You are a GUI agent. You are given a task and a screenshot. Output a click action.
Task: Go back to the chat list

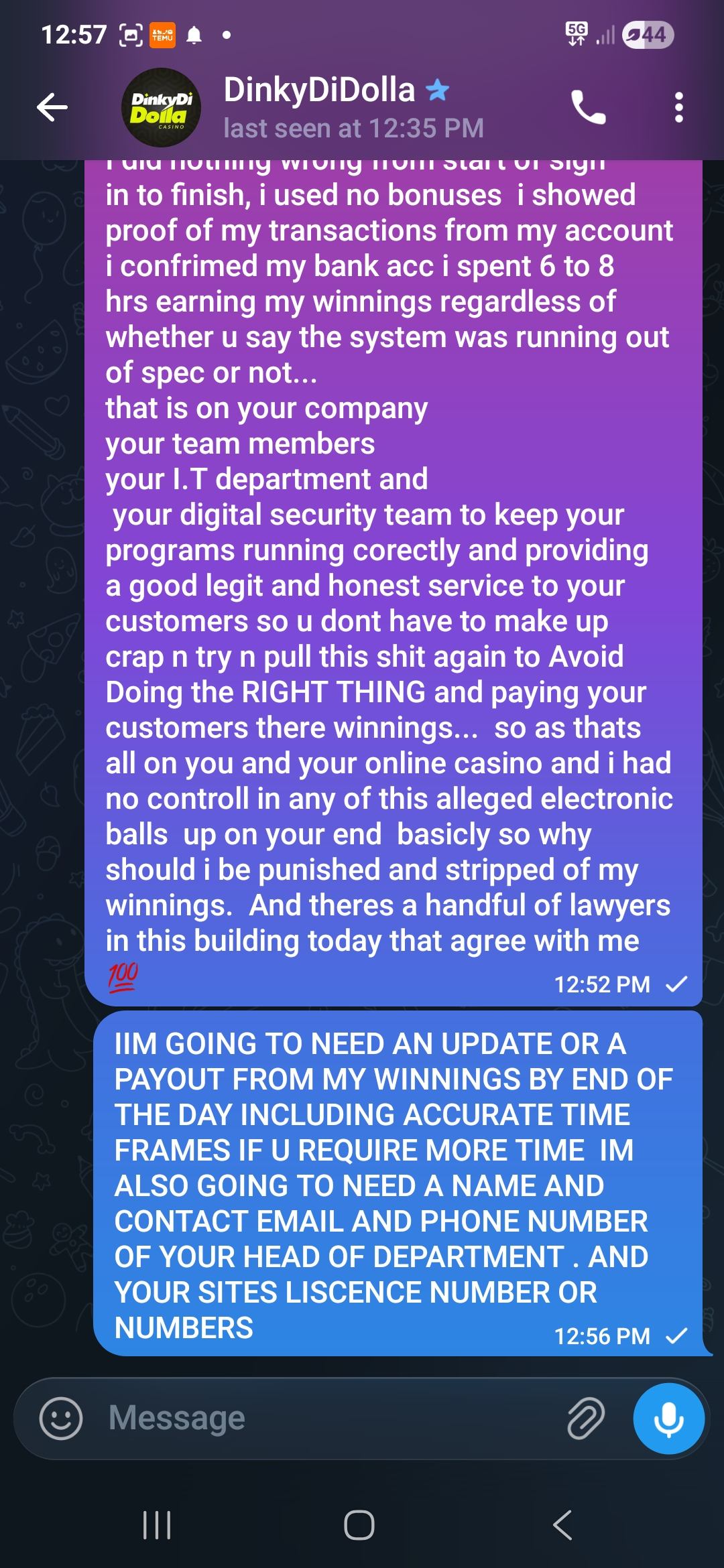tap(52, 107)
